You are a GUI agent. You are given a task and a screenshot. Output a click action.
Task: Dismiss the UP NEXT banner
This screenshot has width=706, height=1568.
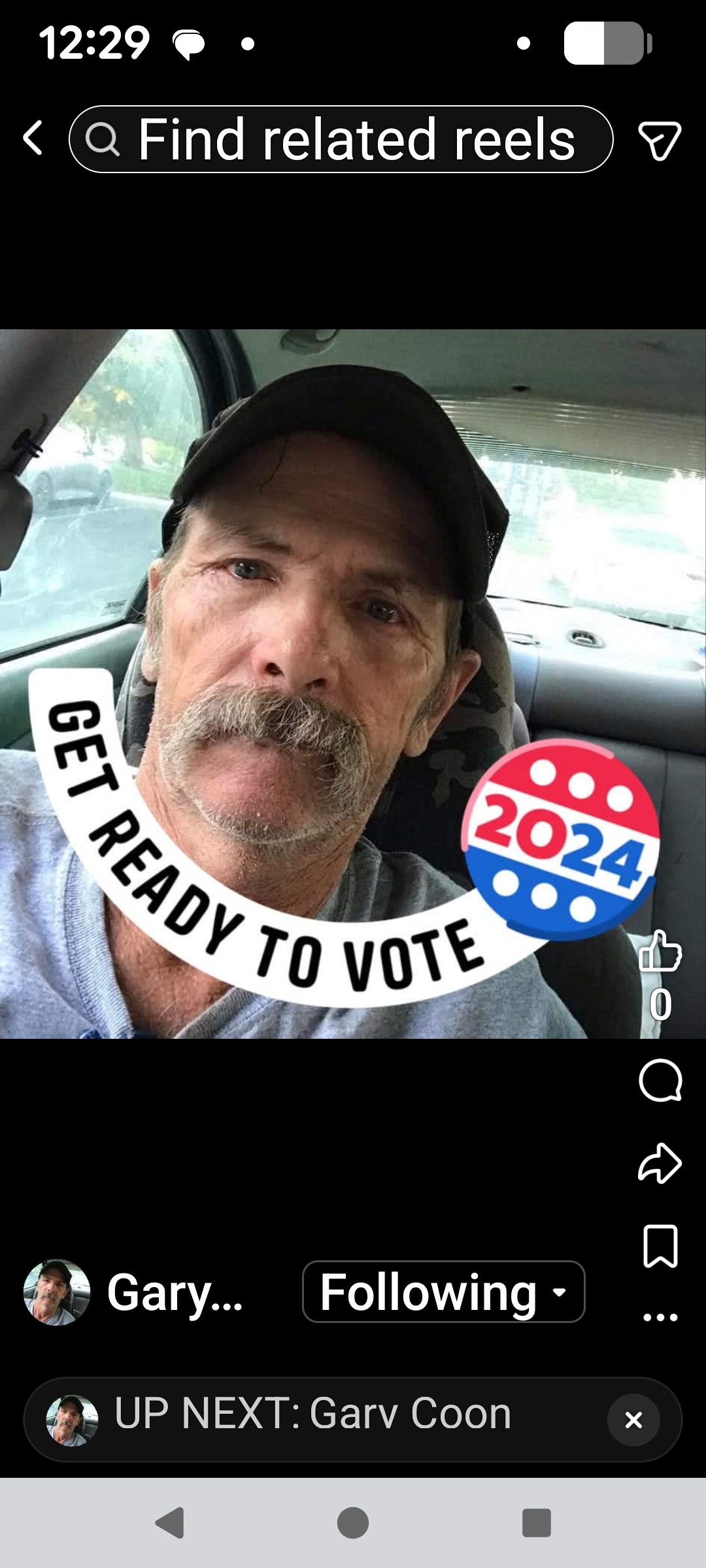pyautogui.click(x=633, y=1420)
